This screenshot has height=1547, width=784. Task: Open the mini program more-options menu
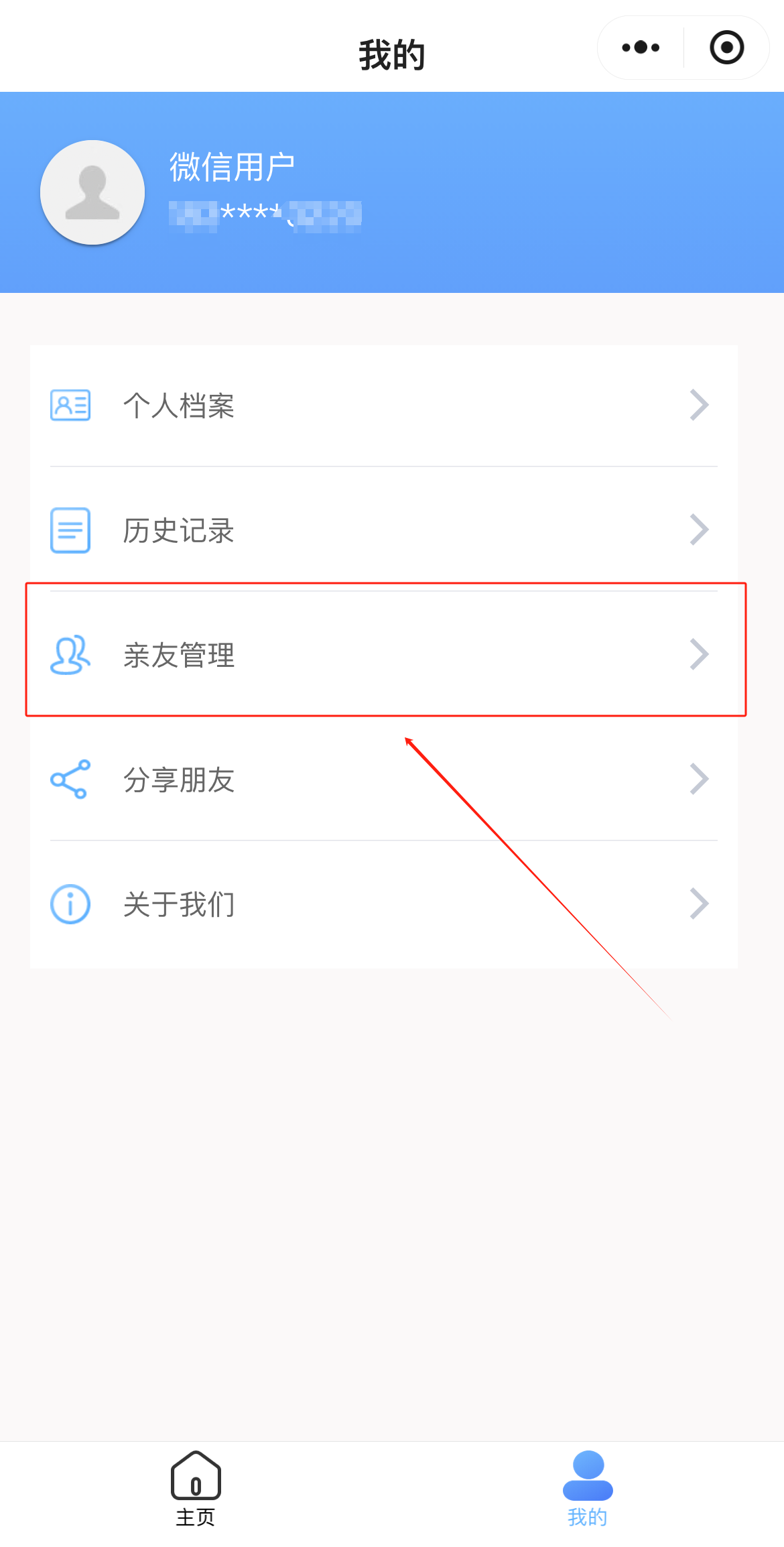click(x=641, y=48)
